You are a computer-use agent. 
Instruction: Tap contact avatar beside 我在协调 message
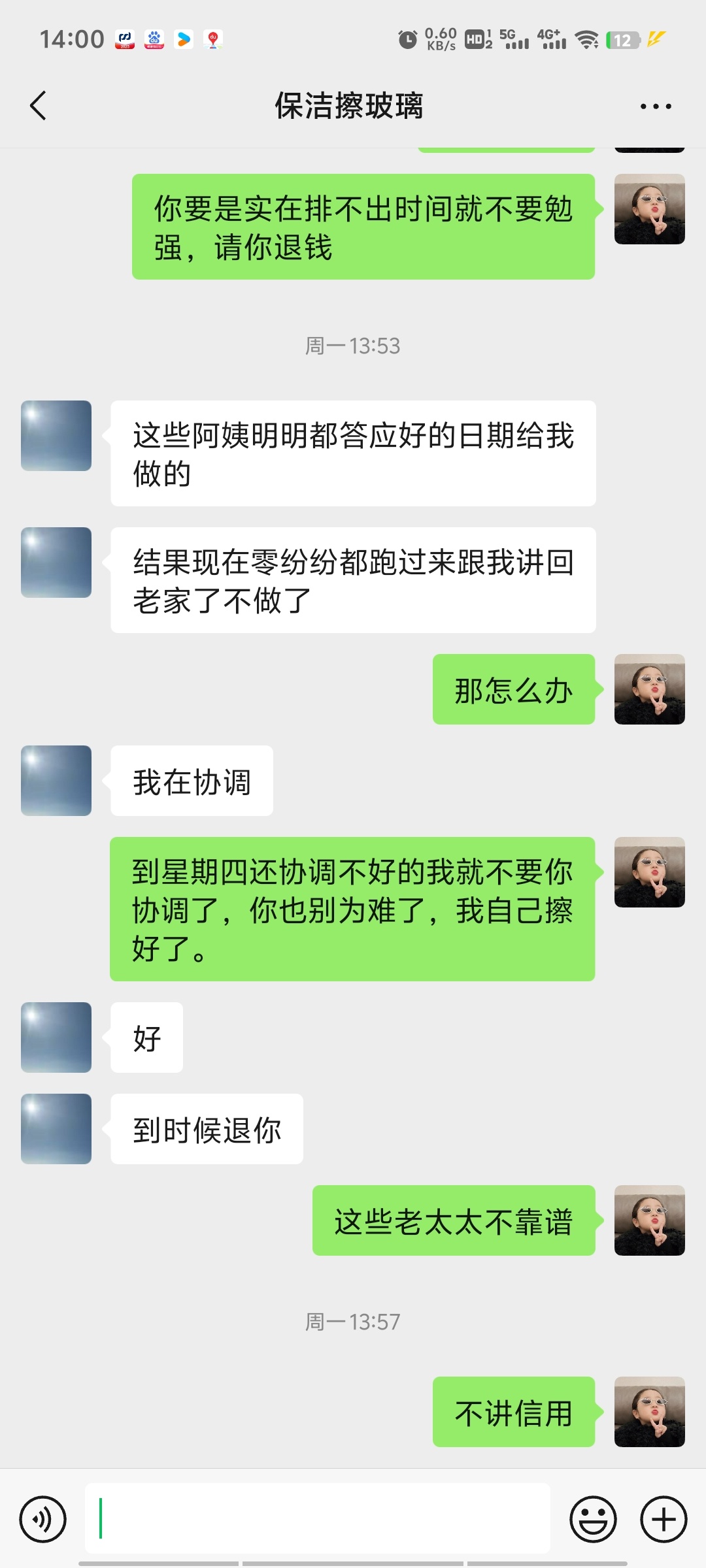coord(56,781)
